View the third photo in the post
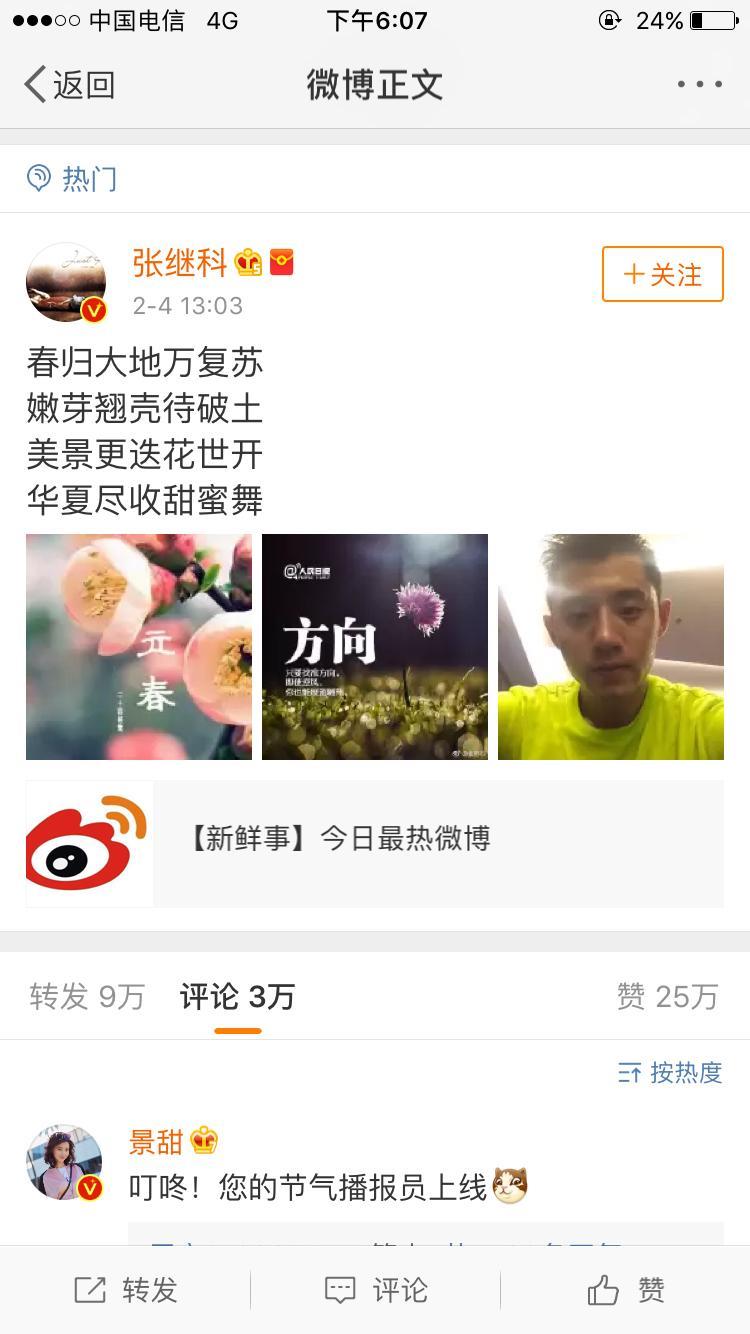The height and width of the screenshot is (1334, 750). point(610,647)
